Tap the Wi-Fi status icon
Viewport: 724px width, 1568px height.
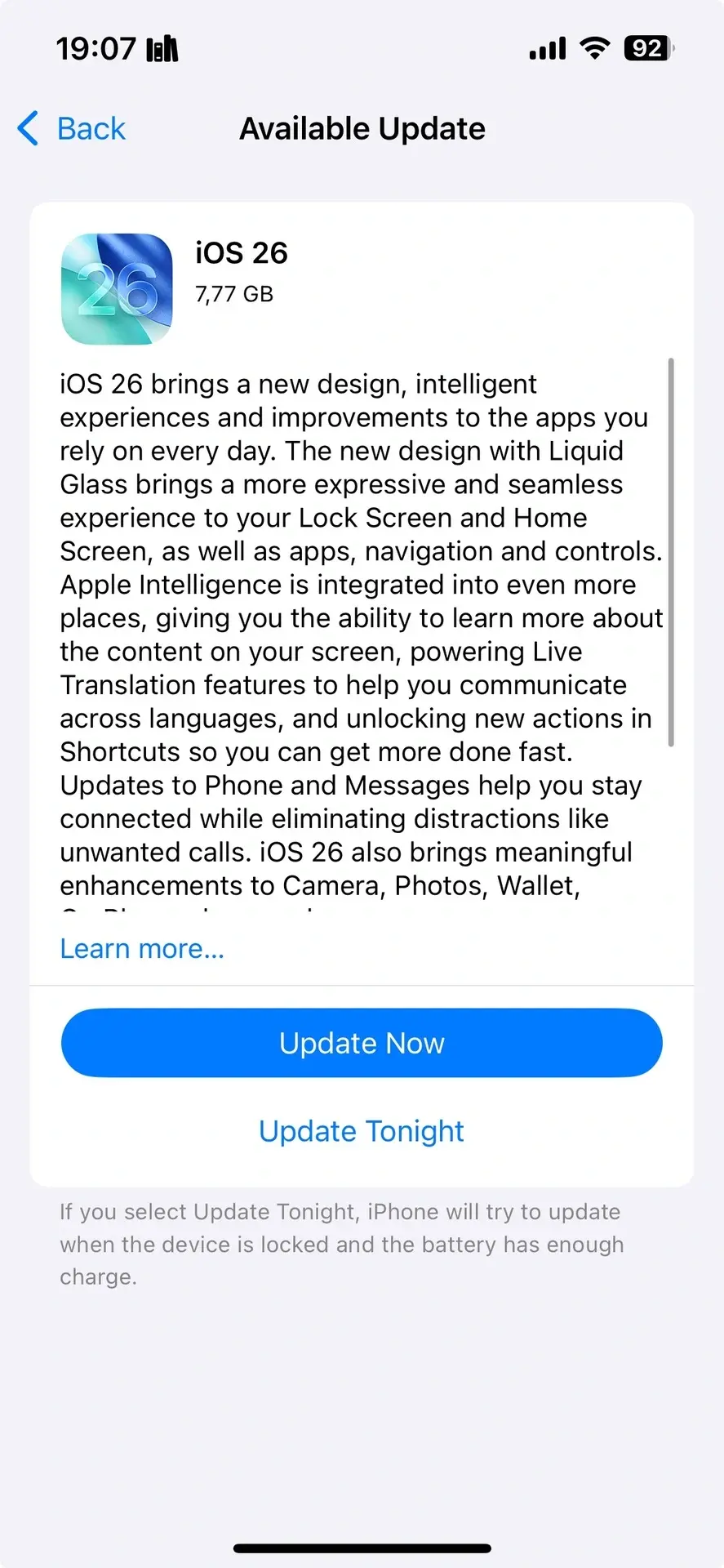pos(595,48)
